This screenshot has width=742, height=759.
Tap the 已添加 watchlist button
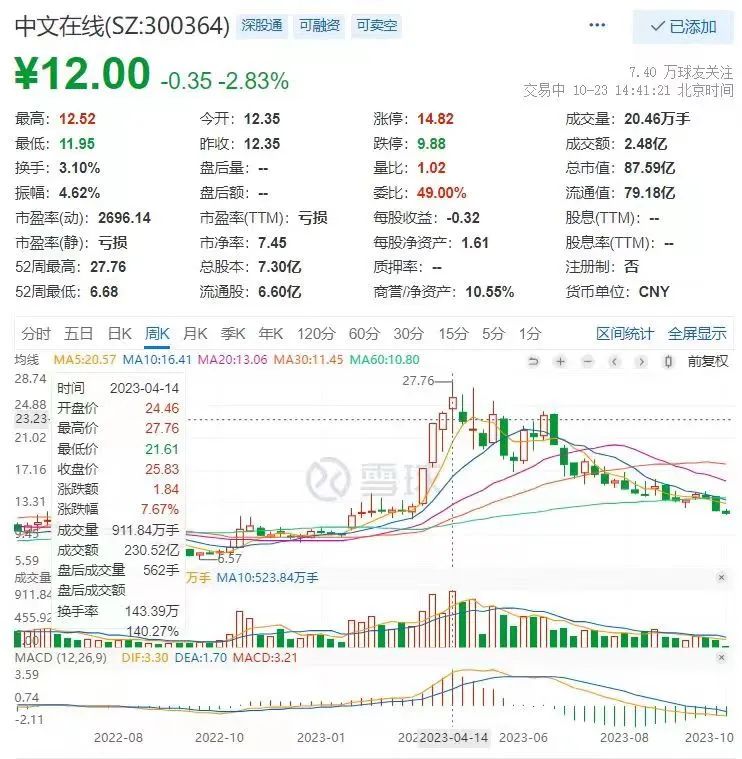tap(683, 27)
